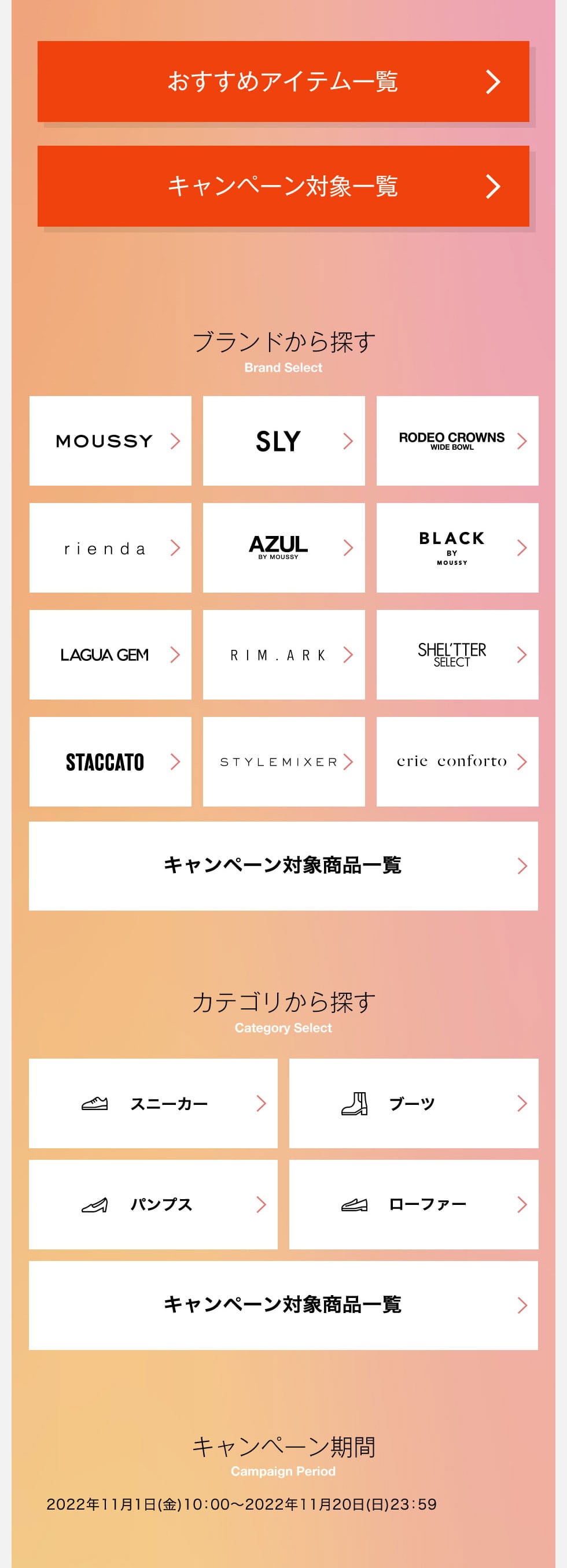Browse ブーツ category
Viewport: 567px width, 1568px height.
pos(414,1103)
